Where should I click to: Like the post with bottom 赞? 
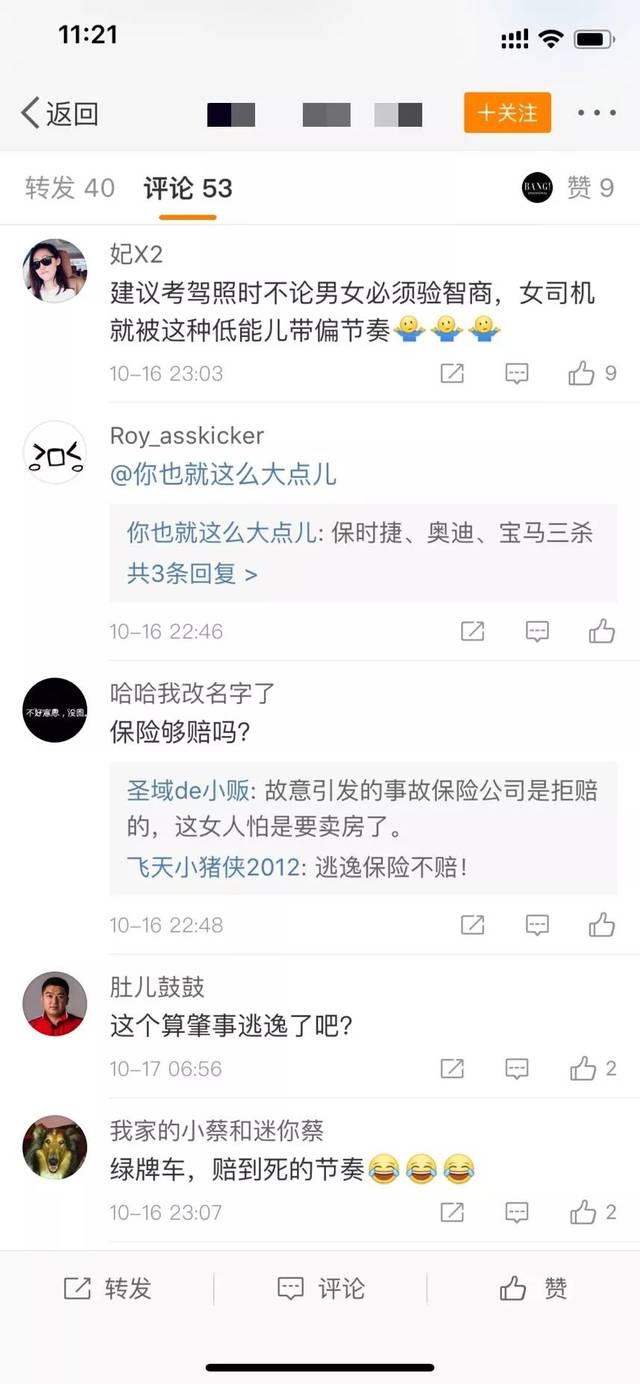[534, 1288]
